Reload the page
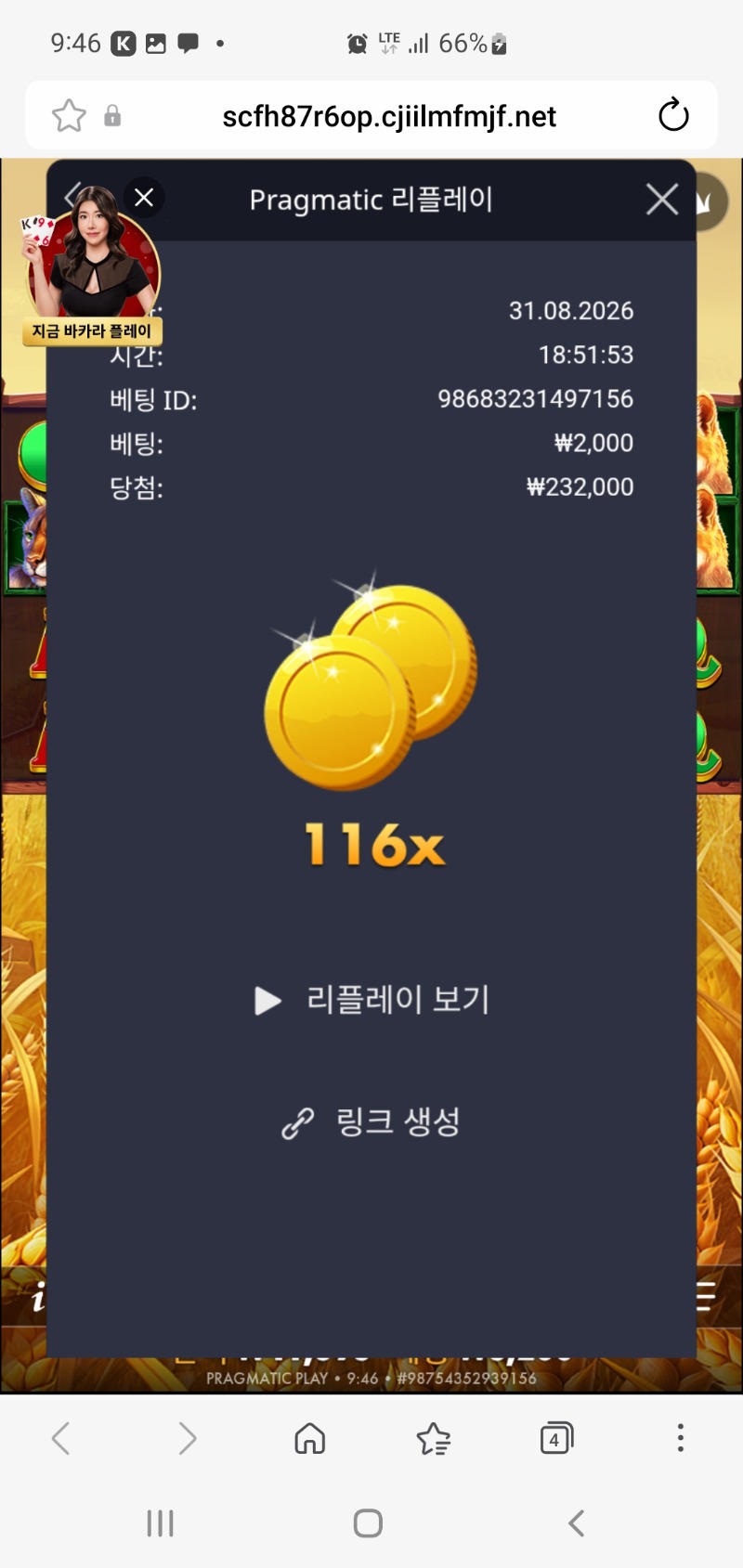743x1568 pixels. tap(673, 116)
